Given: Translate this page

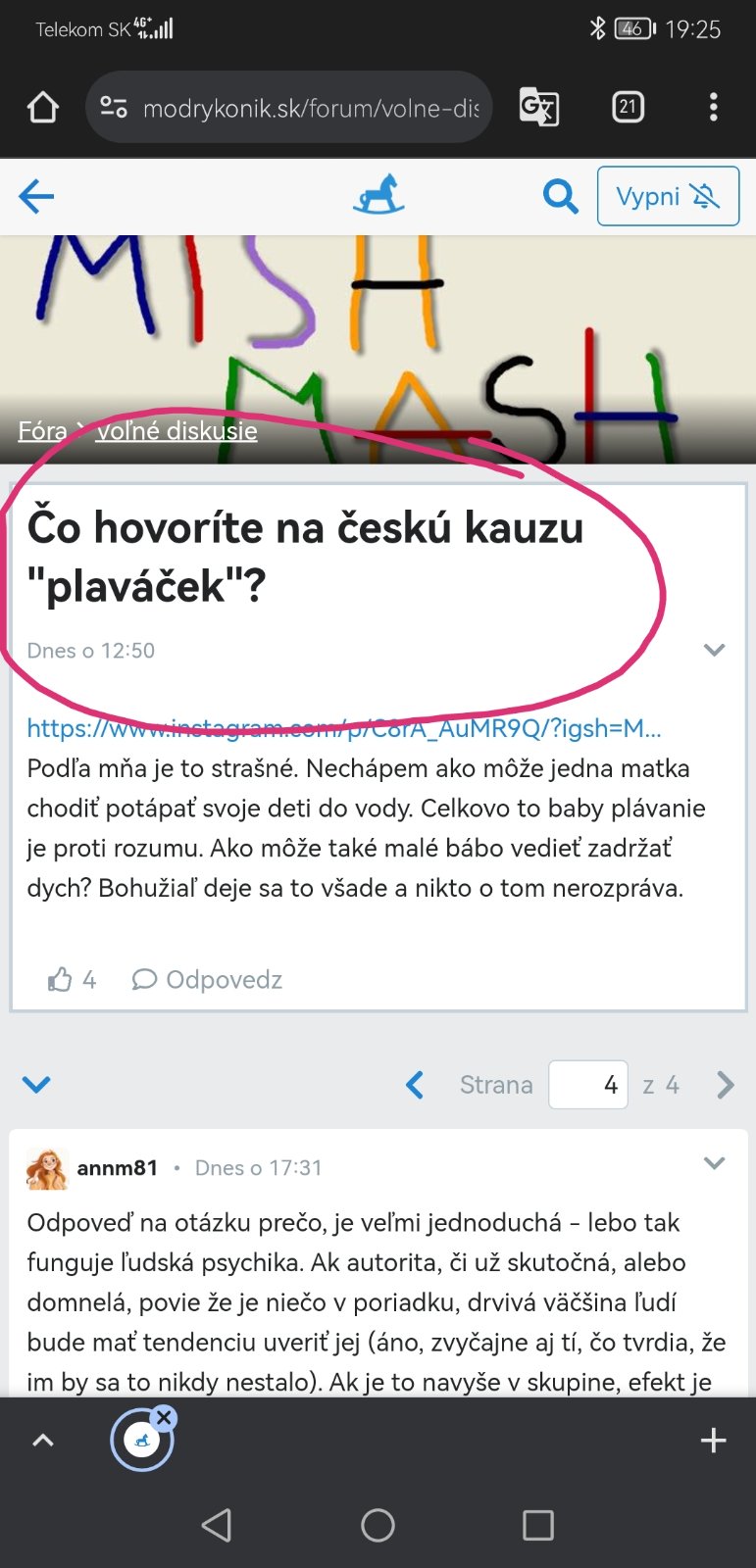Looking at the screenshot, I should (x=538, y=107).
